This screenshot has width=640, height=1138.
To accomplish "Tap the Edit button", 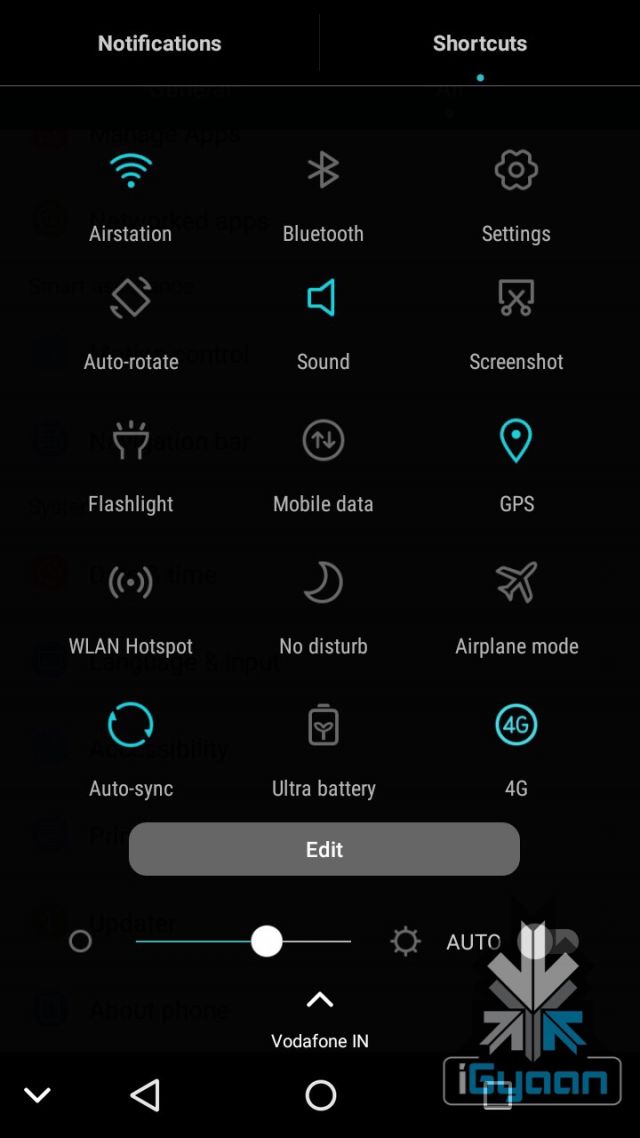I will 324,849.
